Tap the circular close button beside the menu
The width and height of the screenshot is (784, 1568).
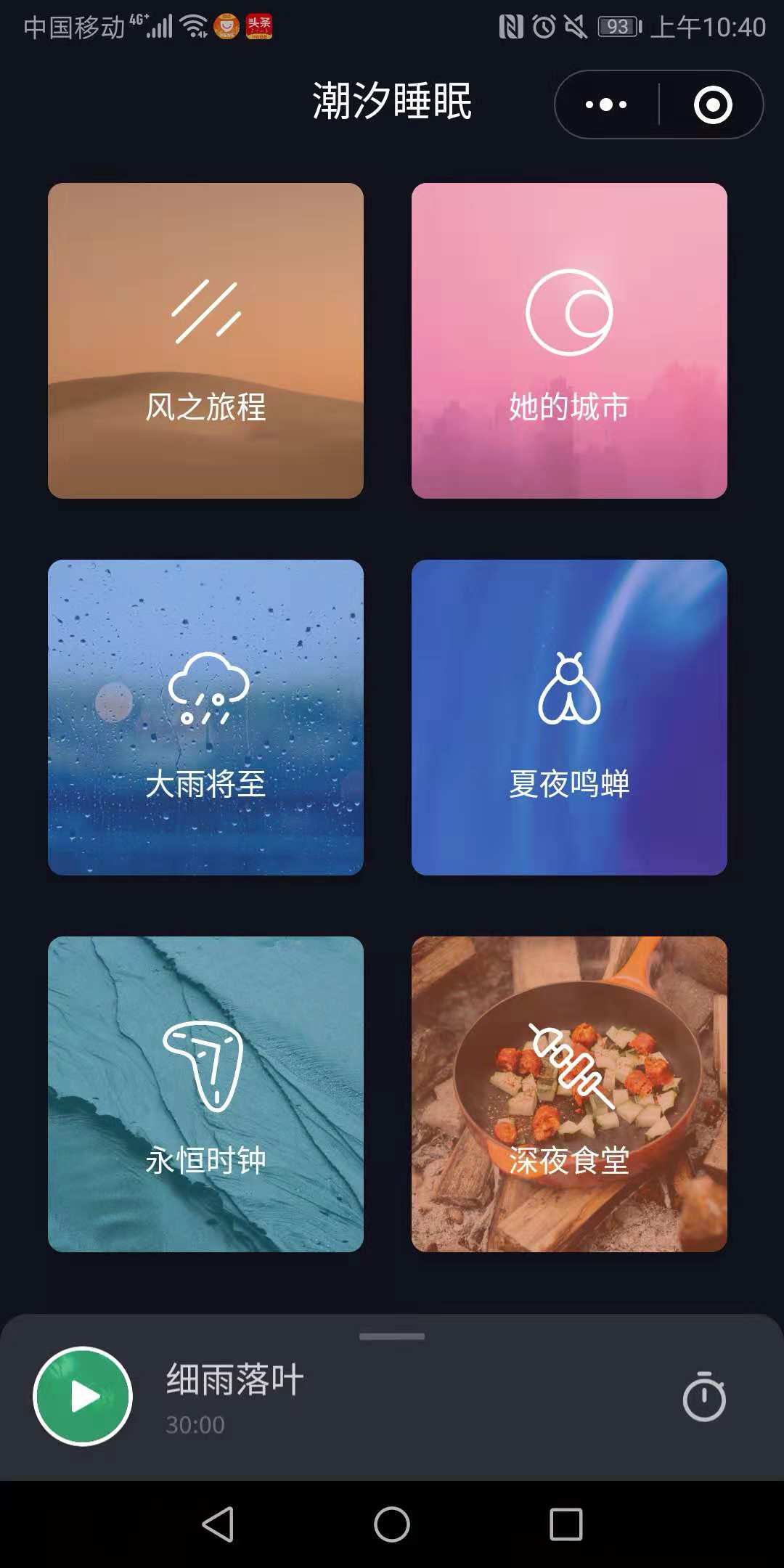pyautogui.click(x=714, y=105)
